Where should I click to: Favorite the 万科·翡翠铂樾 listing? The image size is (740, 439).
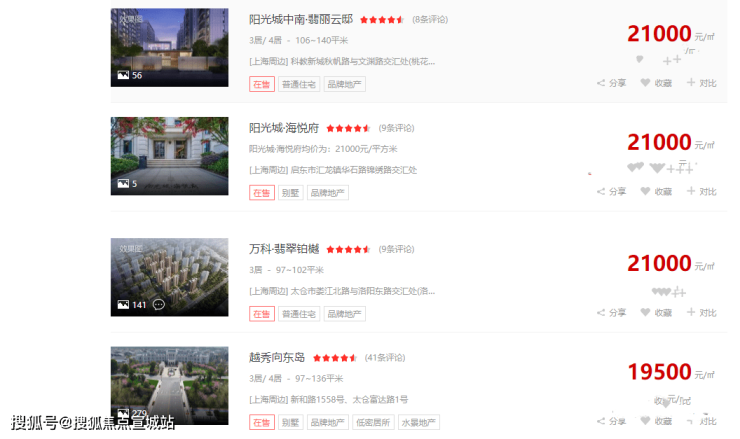[x=656, y=312]
